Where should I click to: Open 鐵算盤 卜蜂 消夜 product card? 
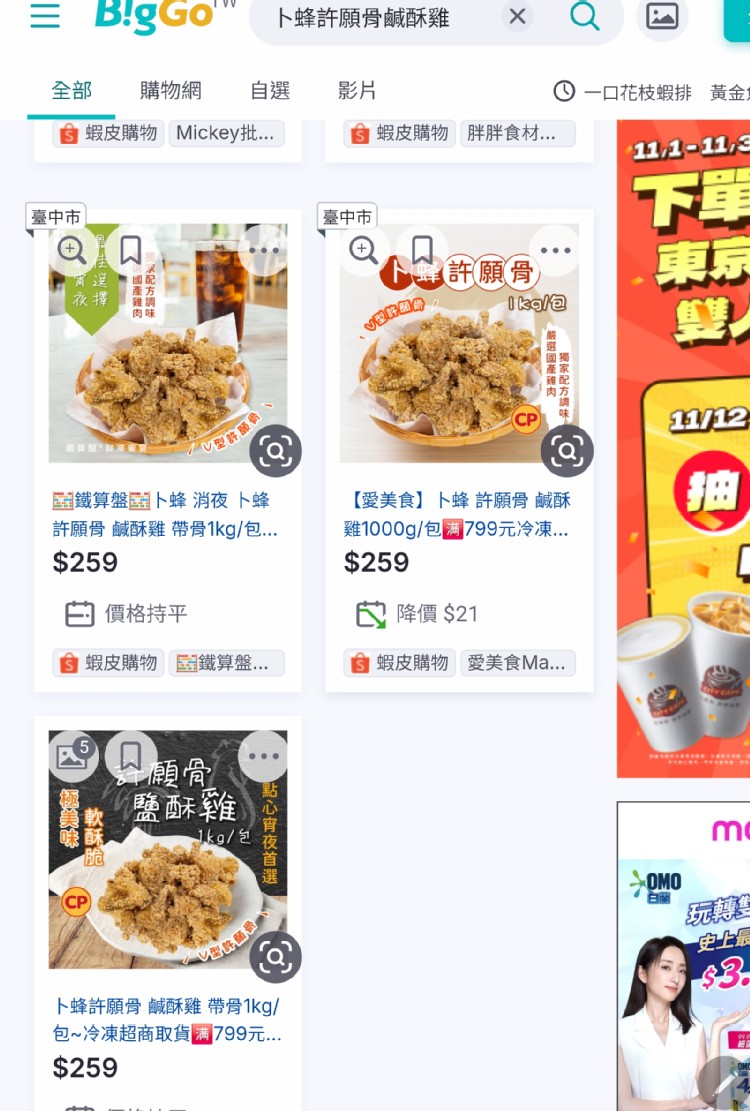coord(164,514)
